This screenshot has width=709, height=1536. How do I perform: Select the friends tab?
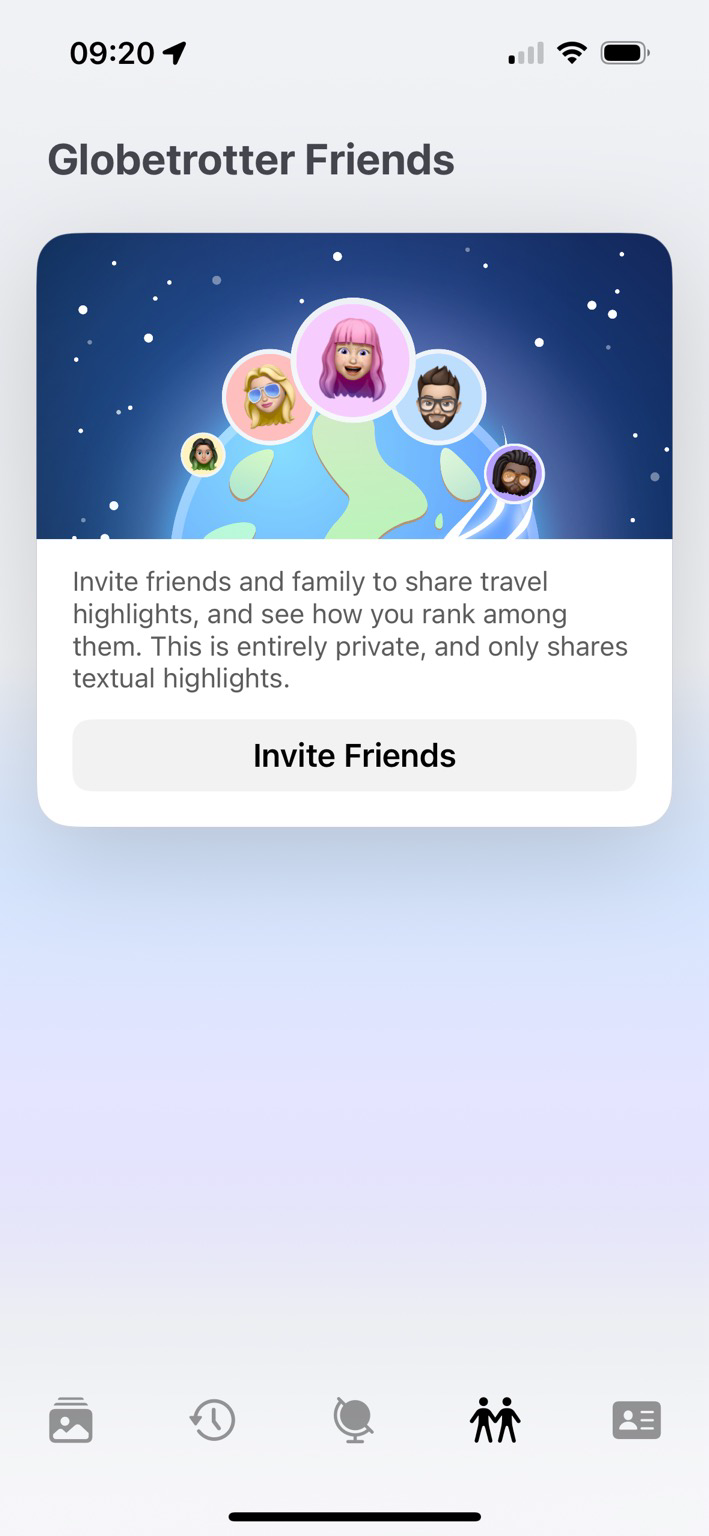[x=495, y=1420]
